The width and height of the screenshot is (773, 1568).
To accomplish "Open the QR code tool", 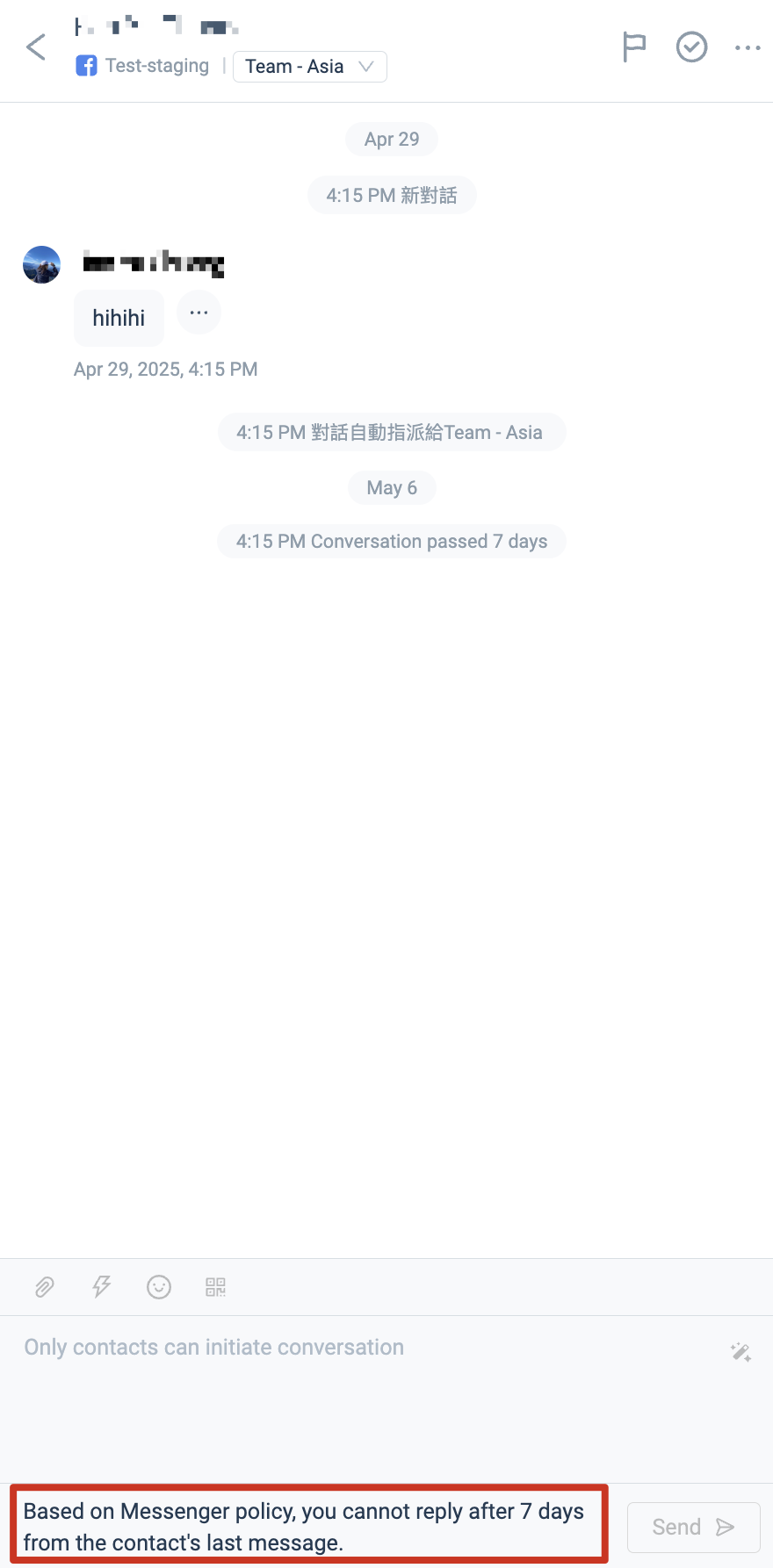I will pos(216,1287).
